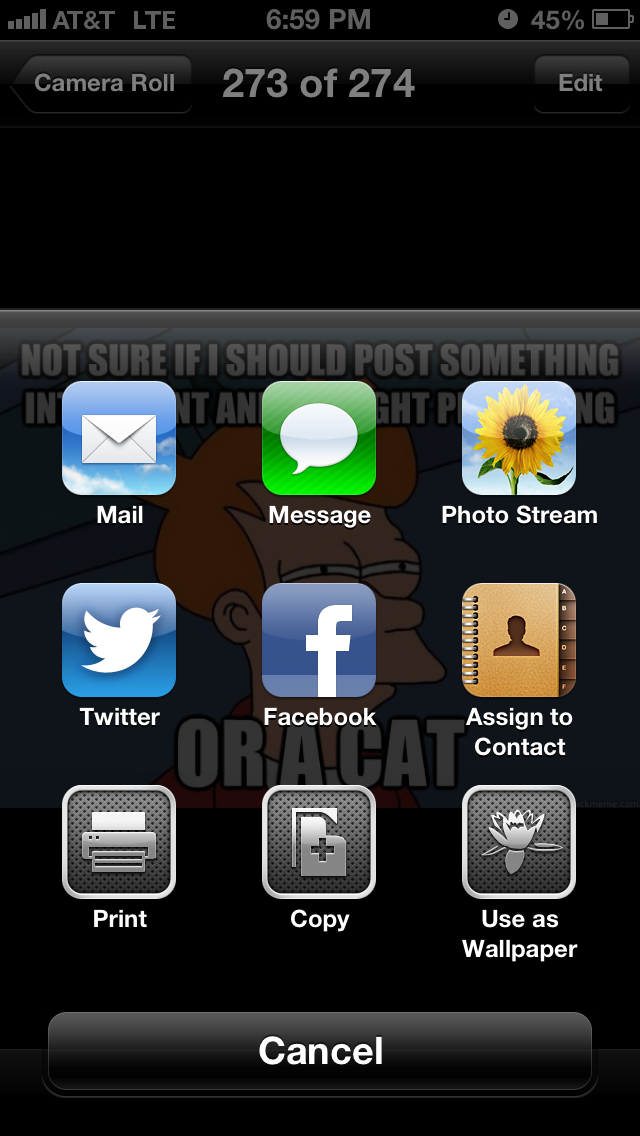Tap the Edit button
The image size is (640, 1136).
pyautogui.click(x=580, y=84)
